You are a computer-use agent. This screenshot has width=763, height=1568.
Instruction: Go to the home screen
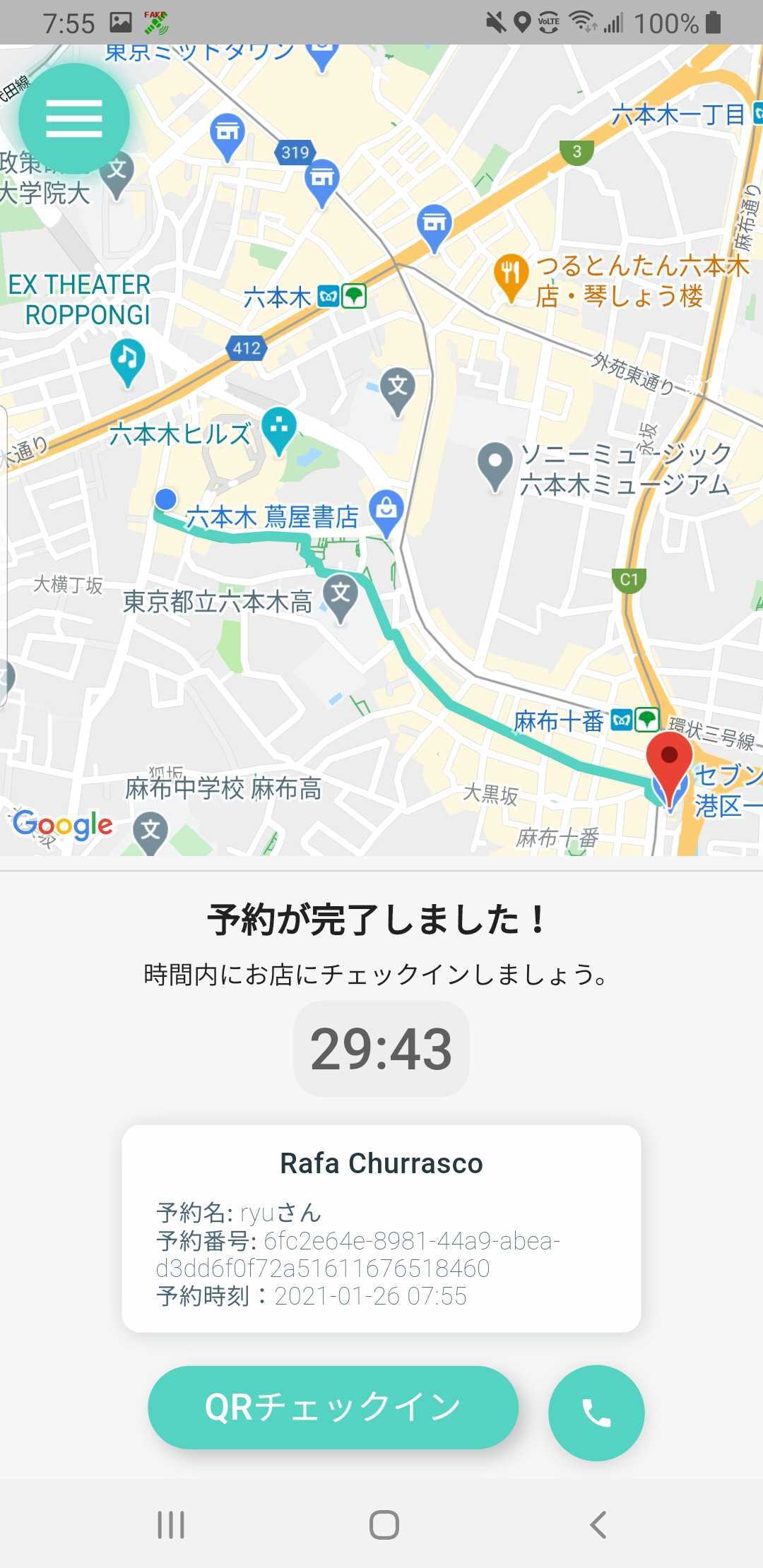click(x=384, y=1524)
